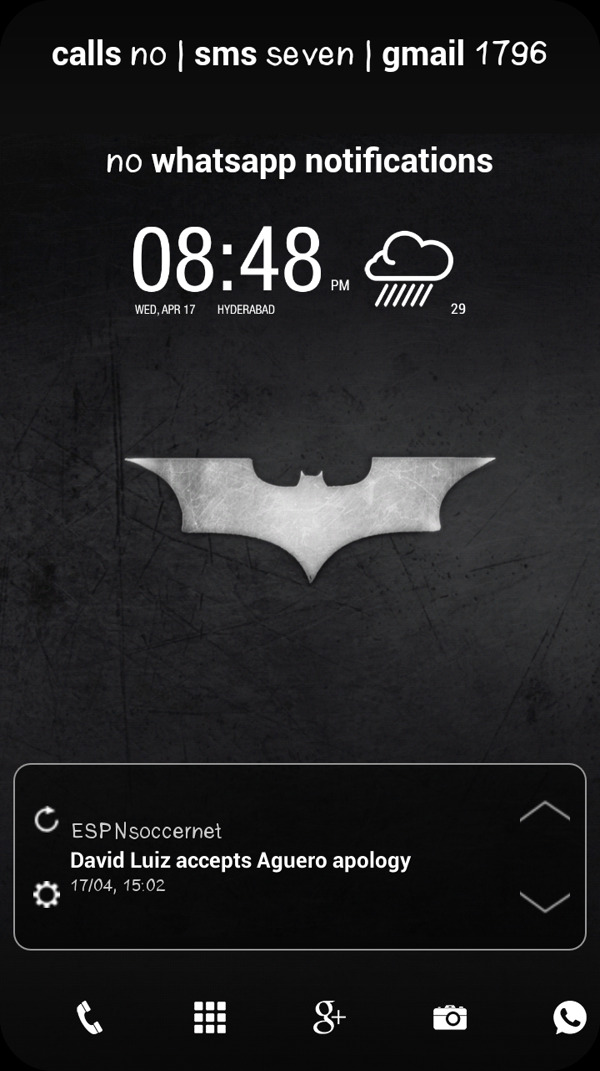Open the app drawer grid
This screenshot has height=1071, width=600.
210,1018
